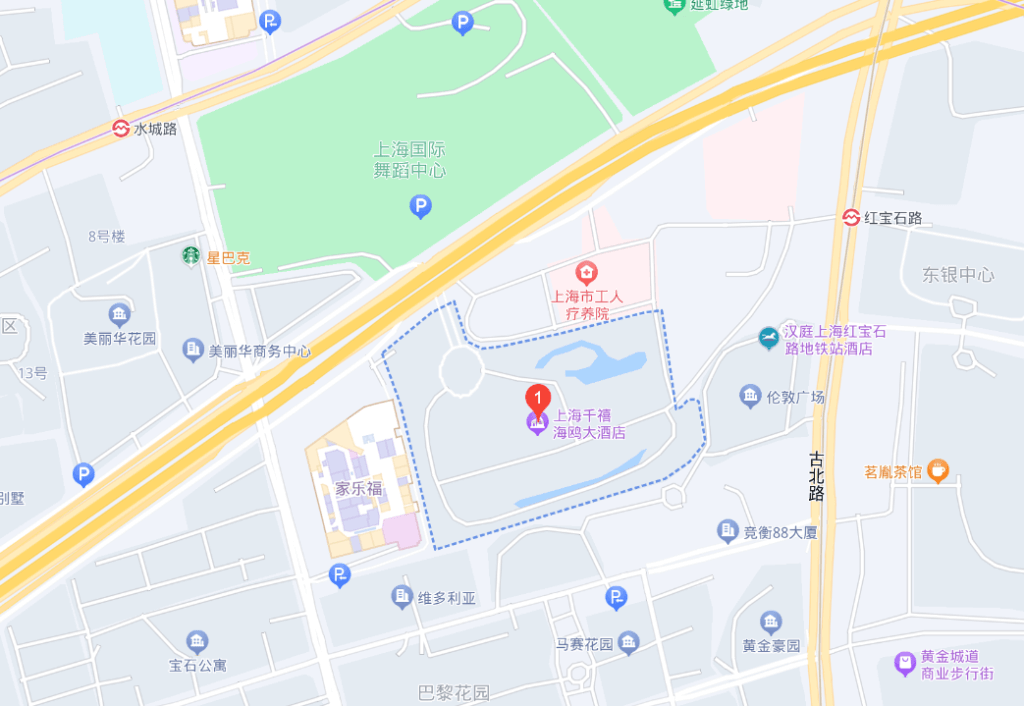This screenshot has width=1024, height=706.
Task: Tap the 维多利亚 residence marker
Action: click(x=402, y=597)
